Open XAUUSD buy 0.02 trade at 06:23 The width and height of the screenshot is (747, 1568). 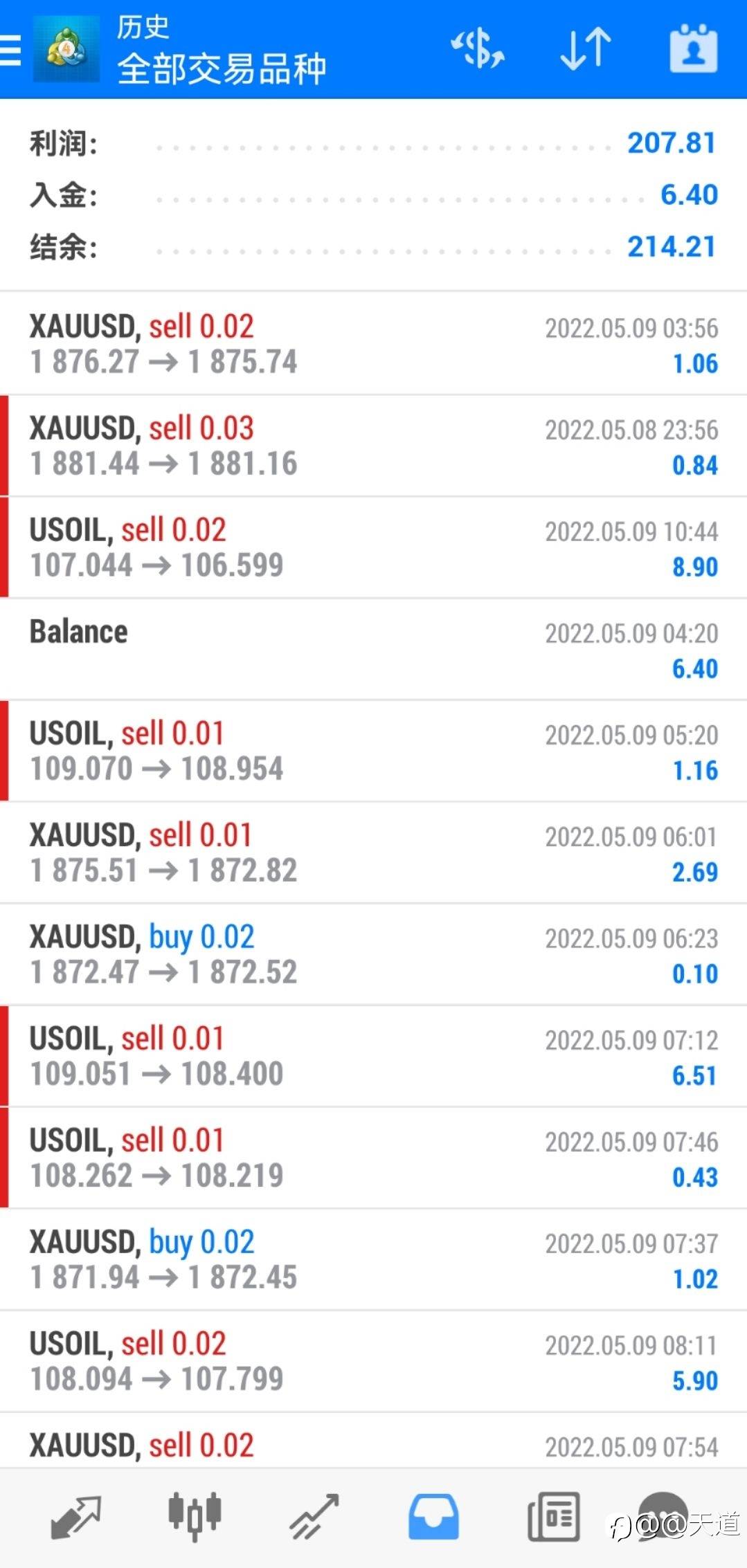pos(373,954)
